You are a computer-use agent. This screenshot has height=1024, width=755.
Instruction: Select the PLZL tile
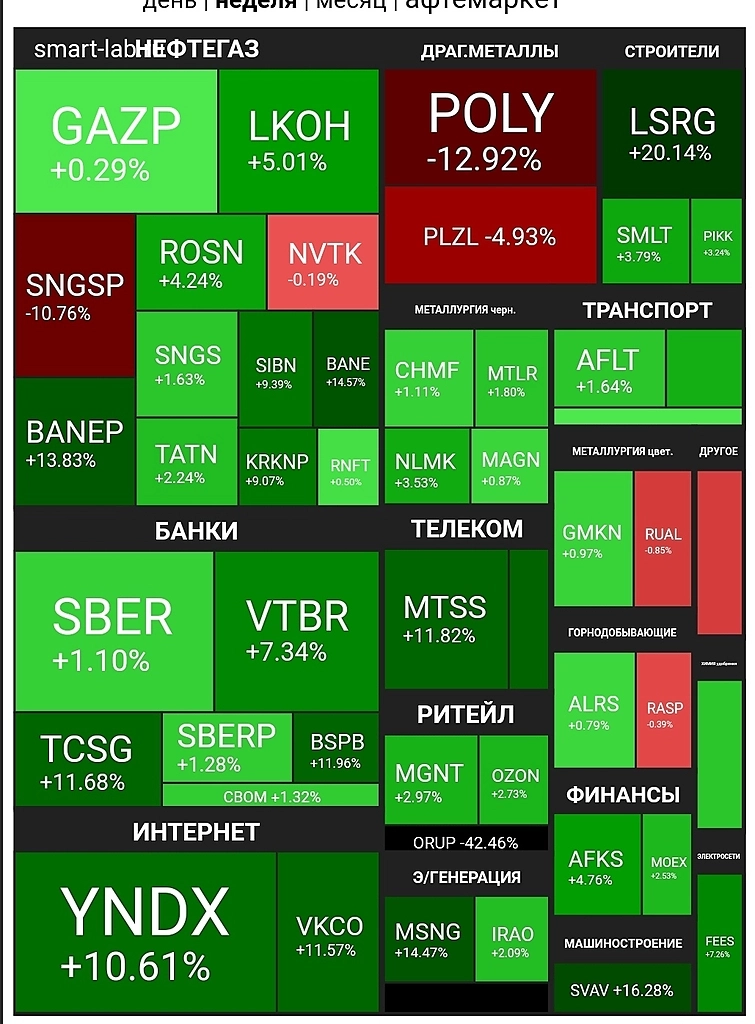[x=490, y=237]
